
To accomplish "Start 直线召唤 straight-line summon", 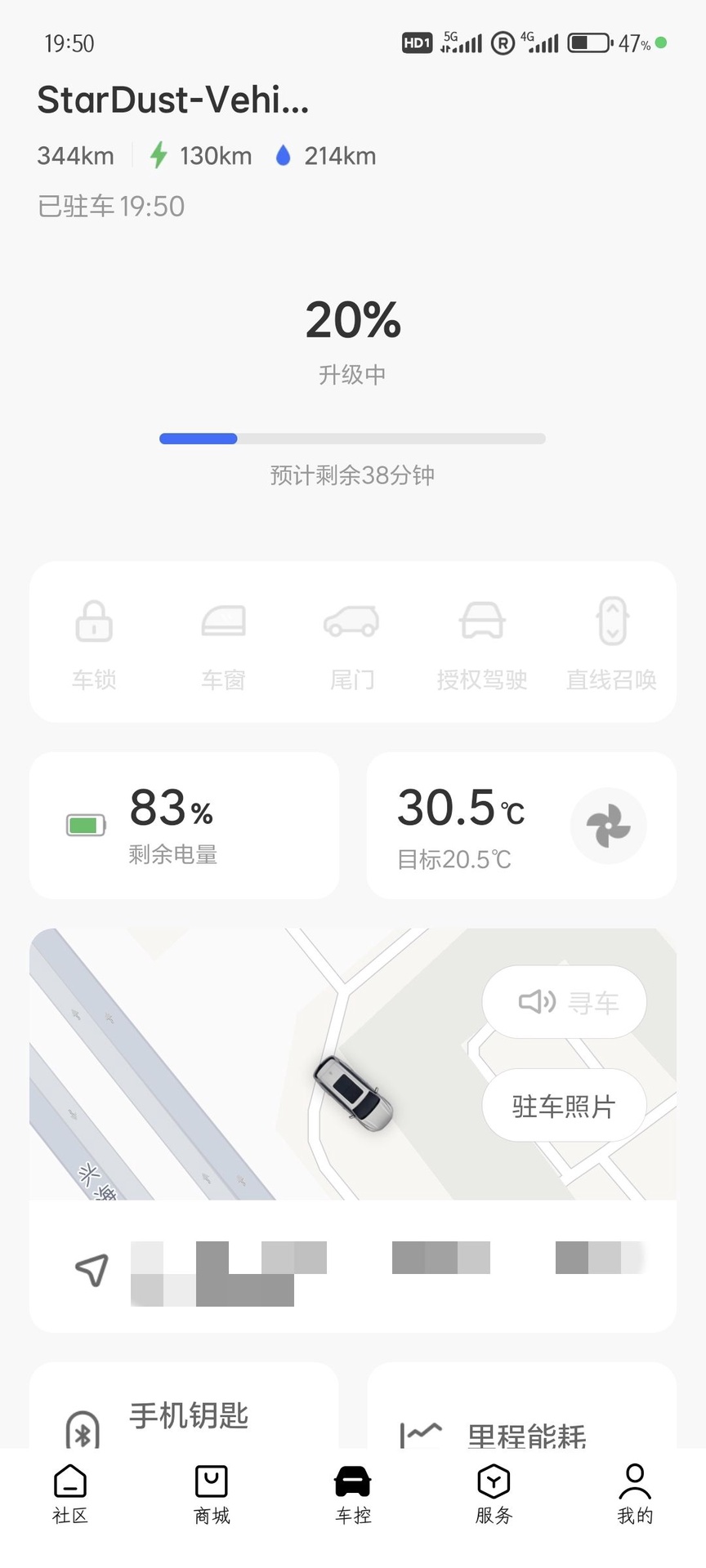I will pyautogui.click(x=611, y=643).
